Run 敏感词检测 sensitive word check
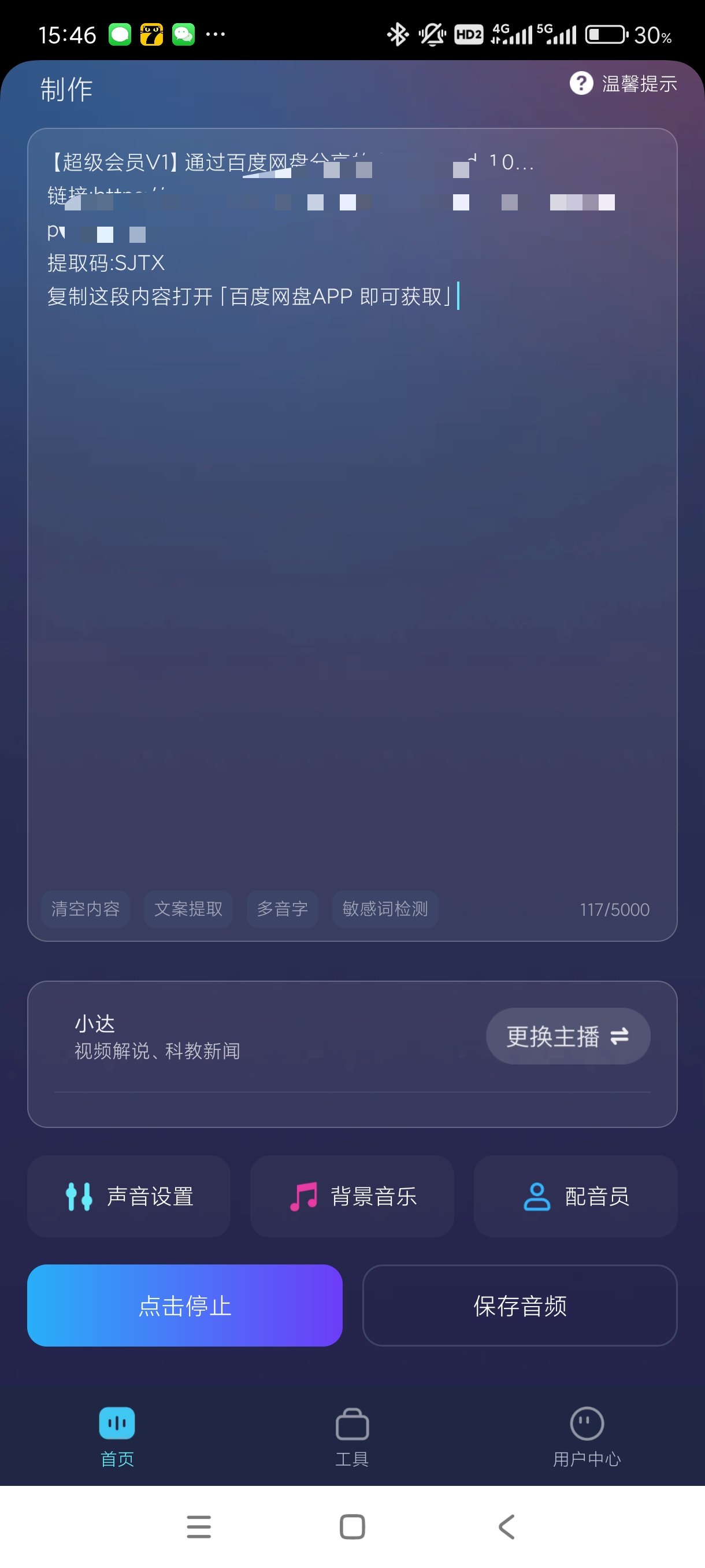This screenshot has width=705, height=1568. pyautogui.click(x=384, y=909)
